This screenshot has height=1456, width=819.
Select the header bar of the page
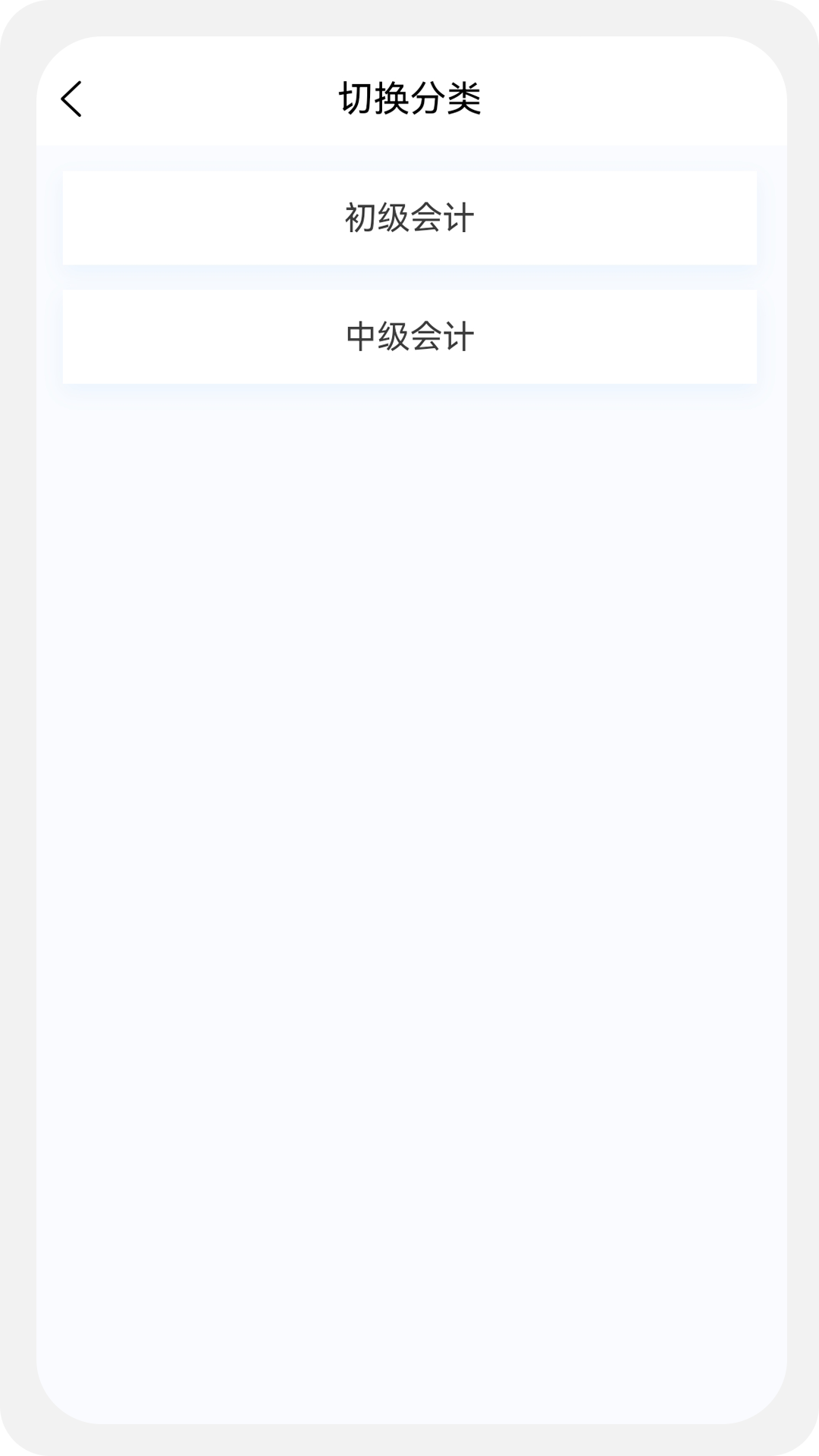(x=409, y=96)
